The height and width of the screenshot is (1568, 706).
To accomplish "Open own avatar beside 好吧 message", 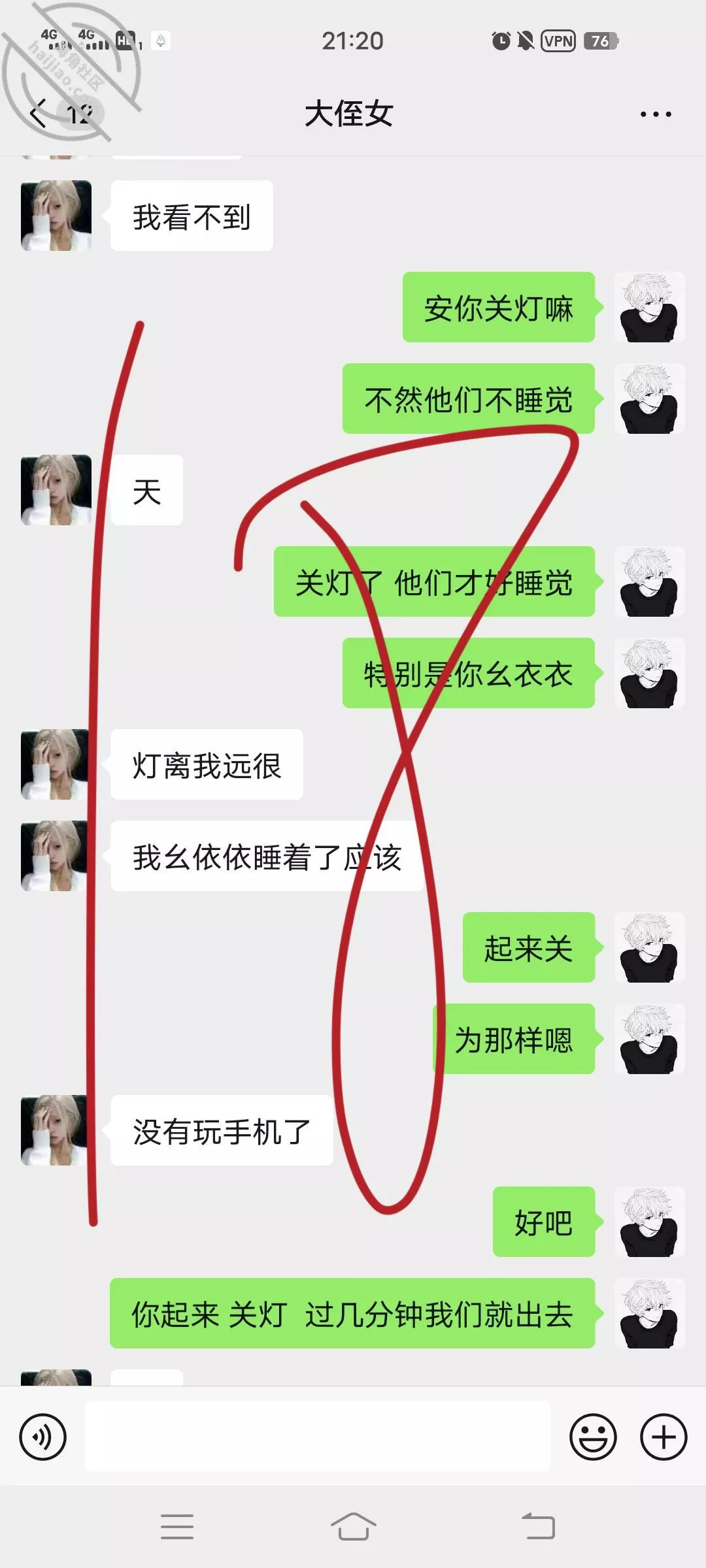I will [x=649, y=1222].
